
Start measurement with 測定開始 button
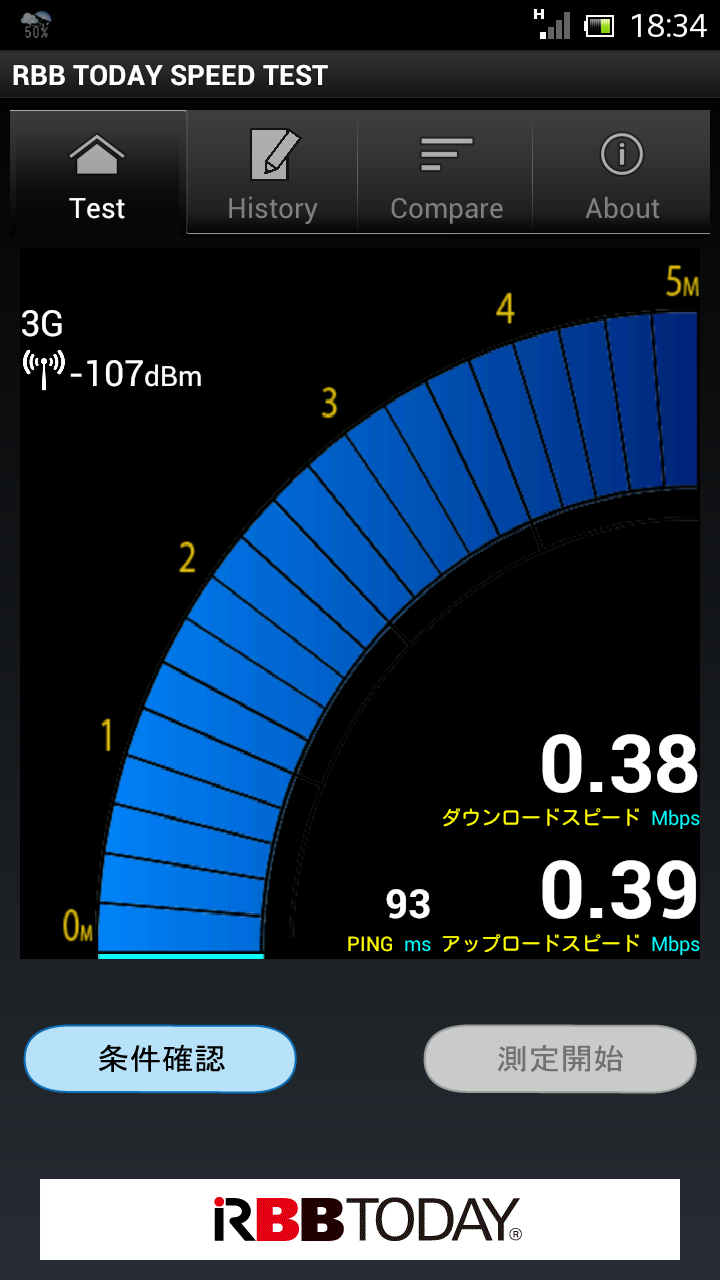point(560,1059)
